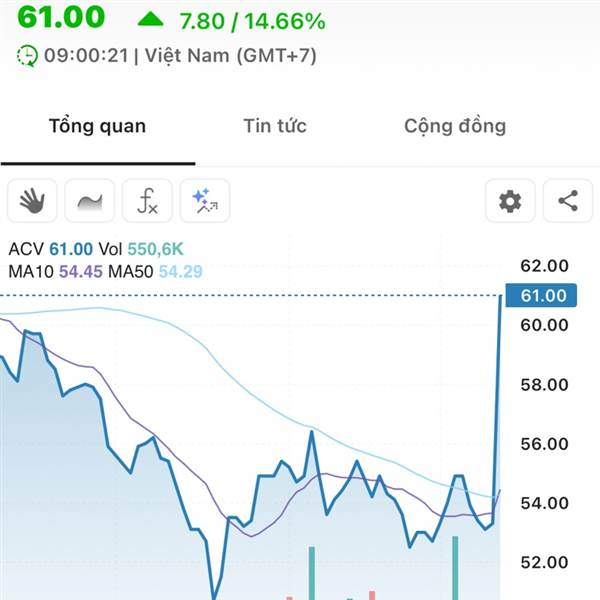Select the Tổng quan tab
600x600 pixels.
(x=98, y=126)
